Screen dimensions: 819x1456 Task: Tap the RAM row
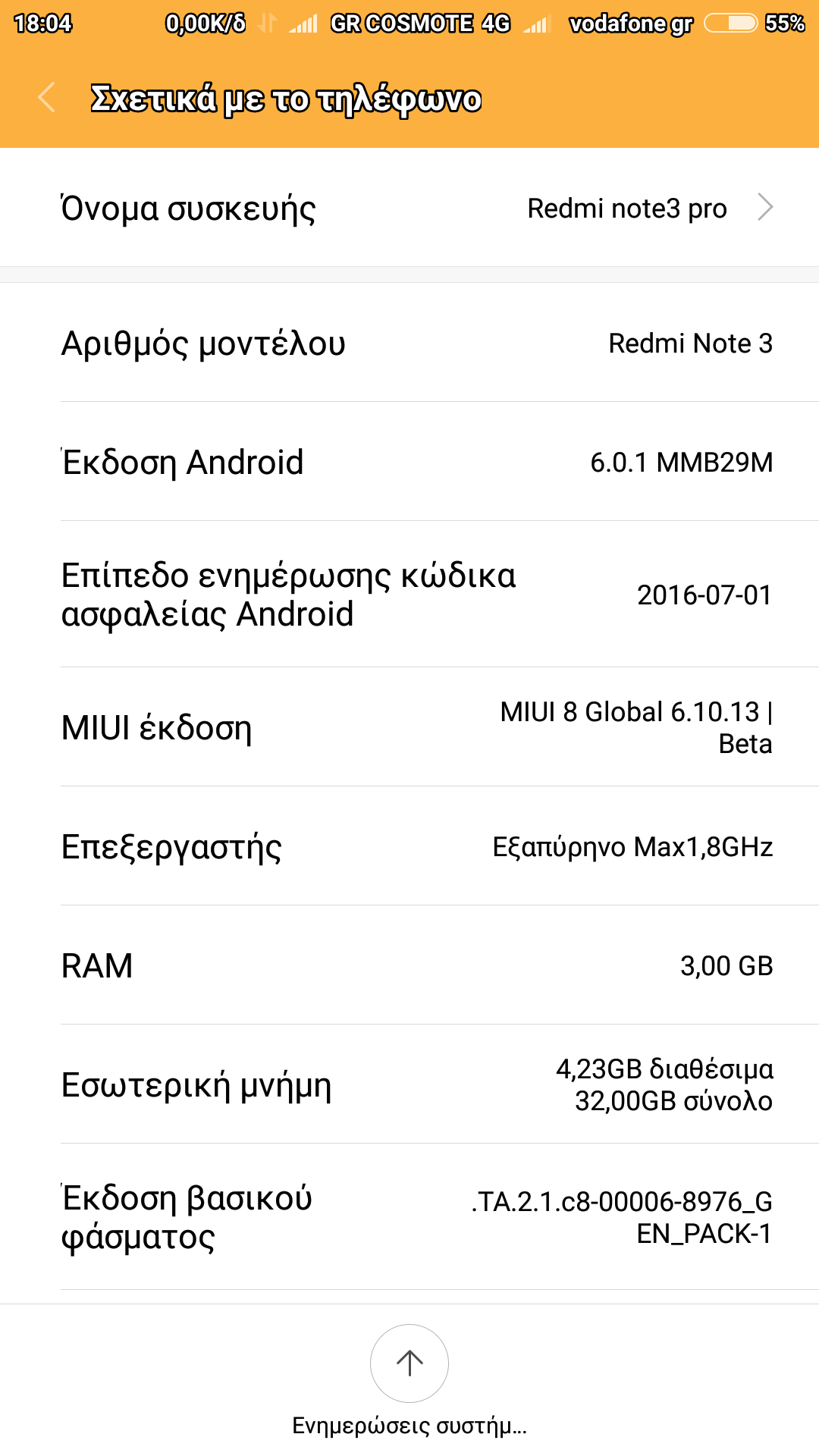click(x=409, y=965)
